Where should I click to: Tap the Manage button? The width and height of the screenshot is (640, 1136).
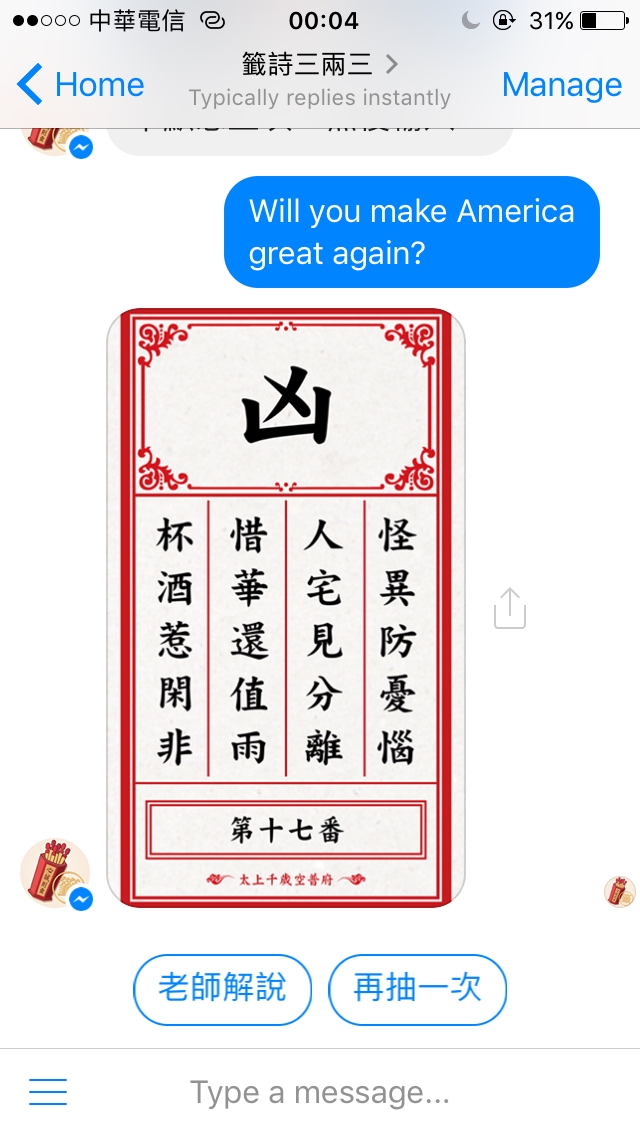(x=561, y=85)
